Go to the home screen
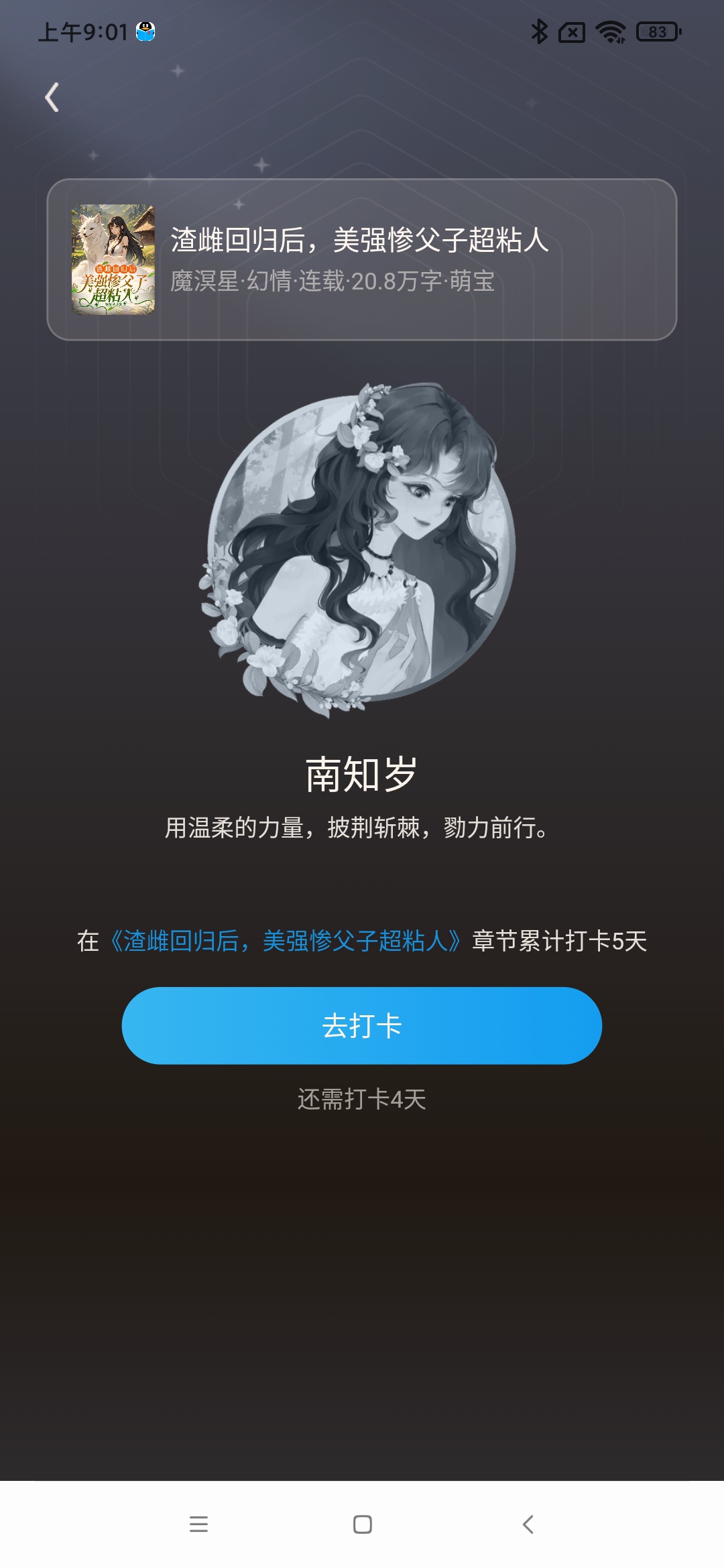 click(x=363, y=1524)
